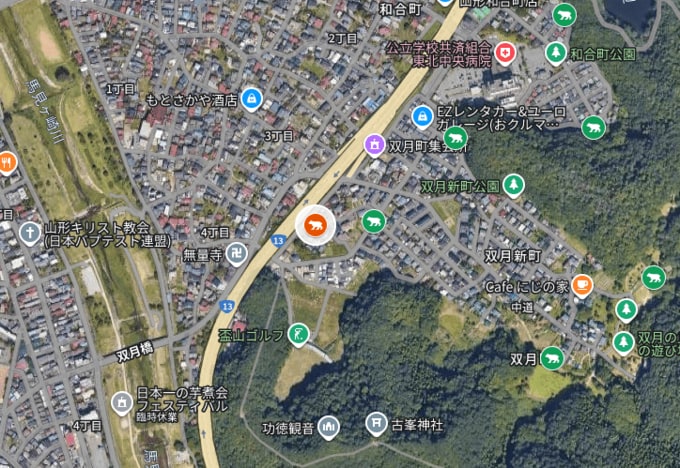
Task: Open the 双月町集会所 marker
Action: pyautogui.click(x=375, y=145)
